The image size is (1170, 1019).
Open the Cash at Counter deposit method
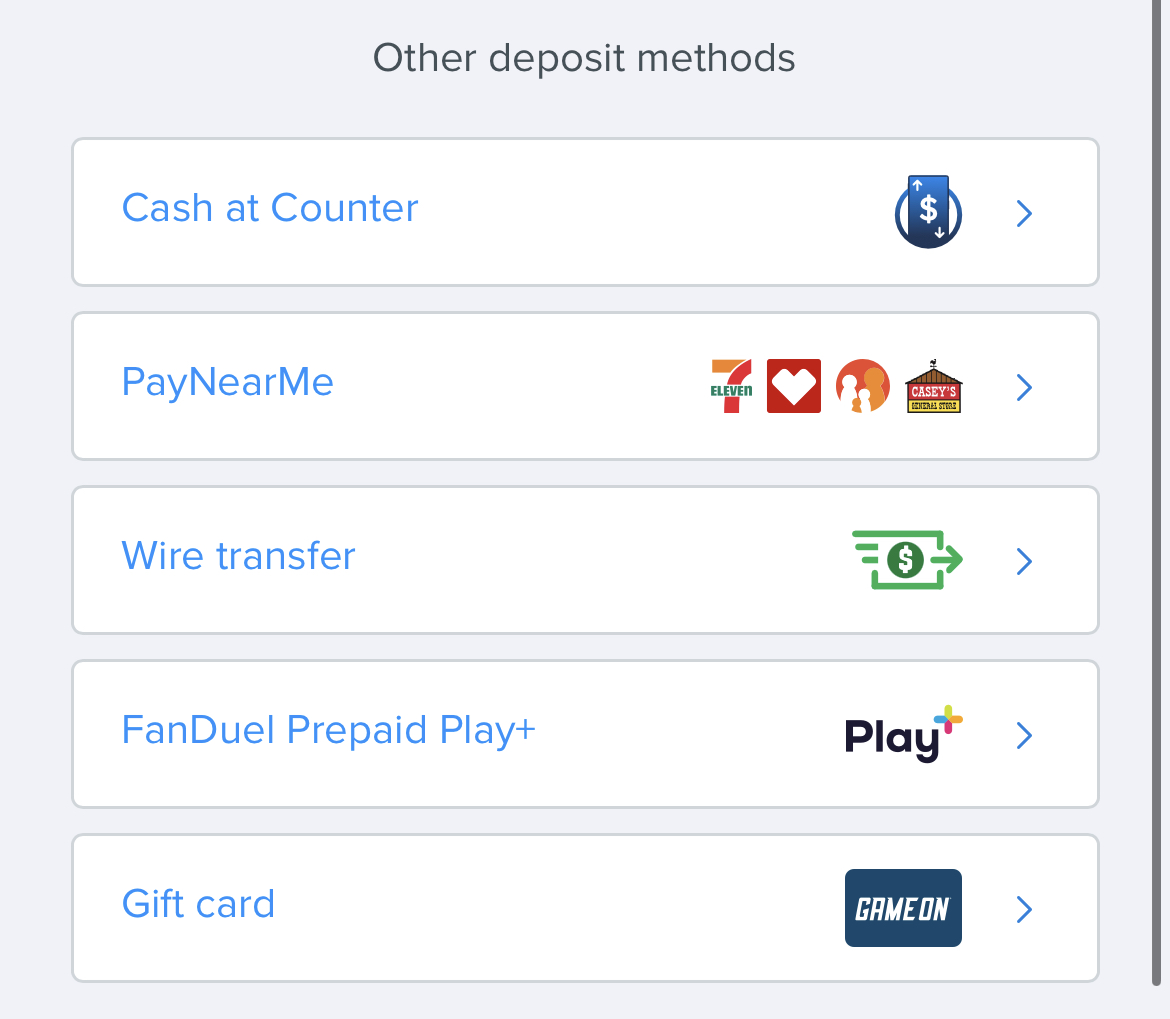coord(585,212)
